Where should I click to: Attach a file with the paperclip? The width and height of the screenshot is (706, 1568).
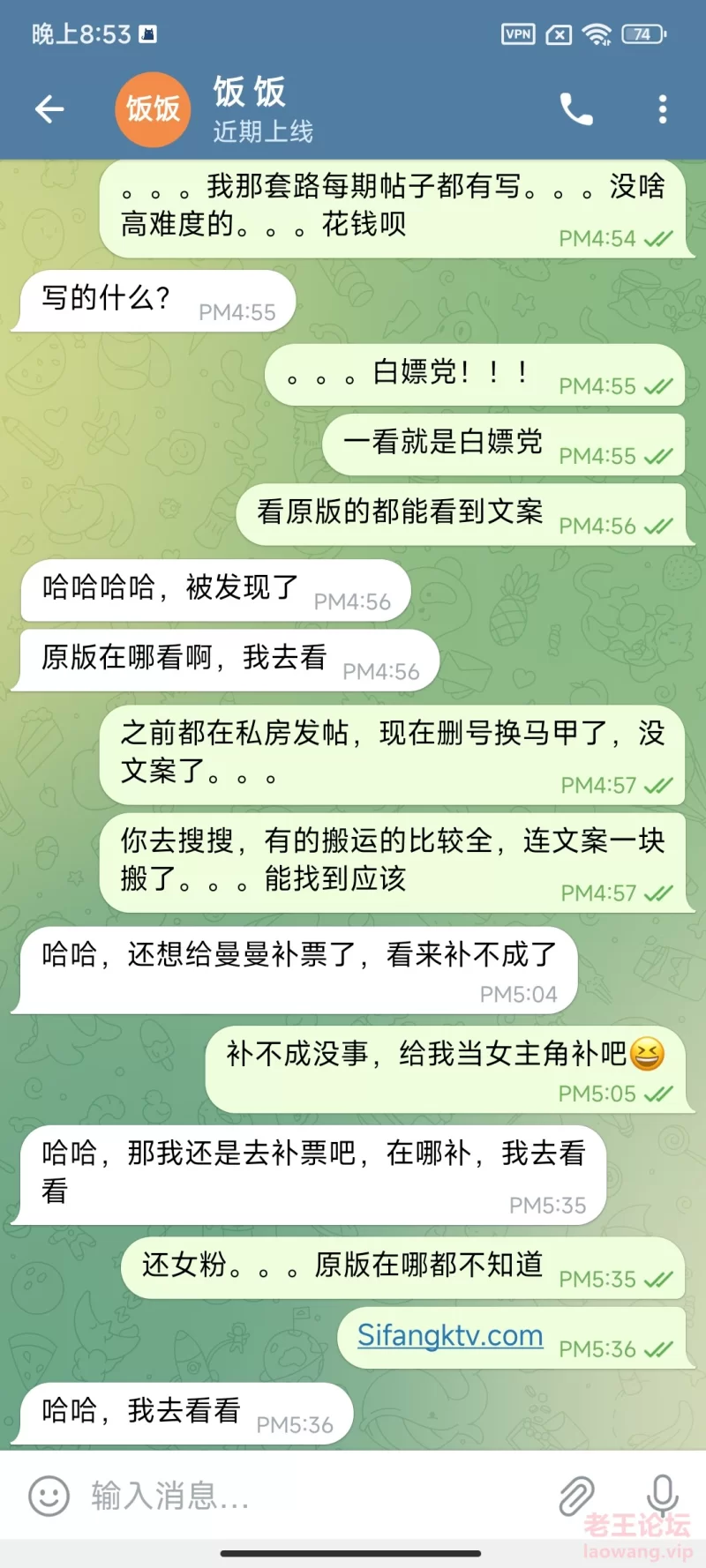(576, 1496)
